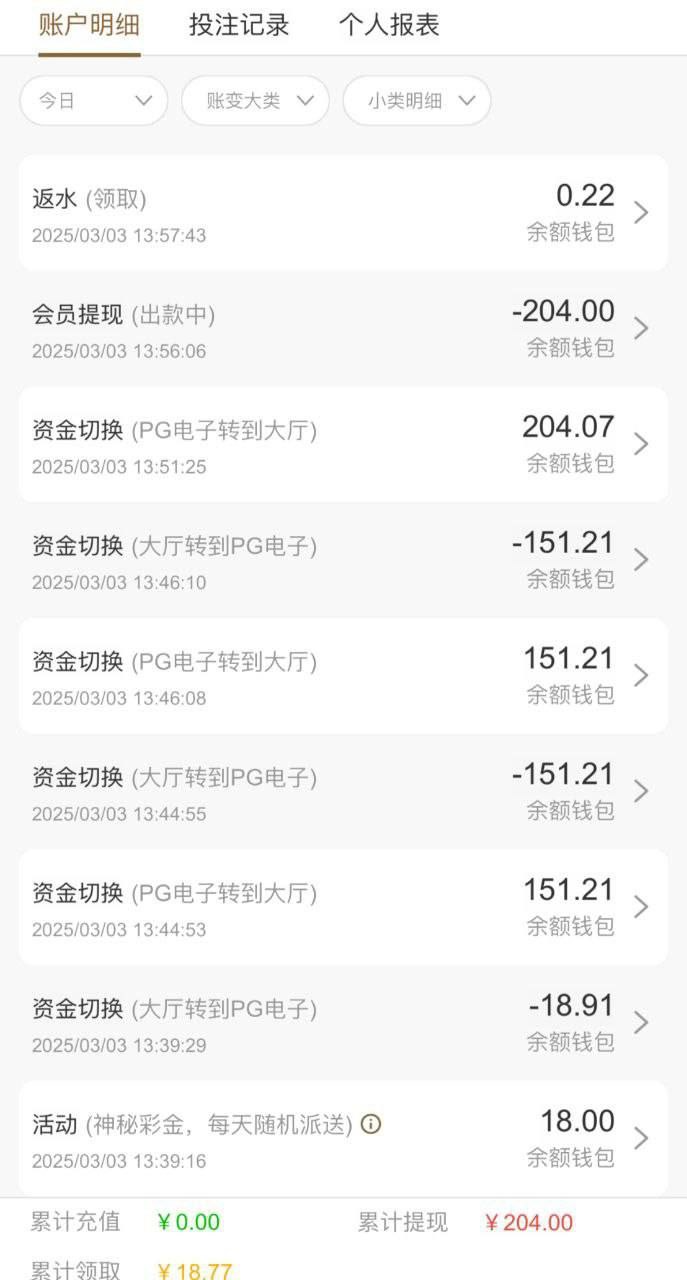View the 204.07 PG电子转到大厅 transfer
Viewport: 687px width, 1280px height.
pos(343,444)
